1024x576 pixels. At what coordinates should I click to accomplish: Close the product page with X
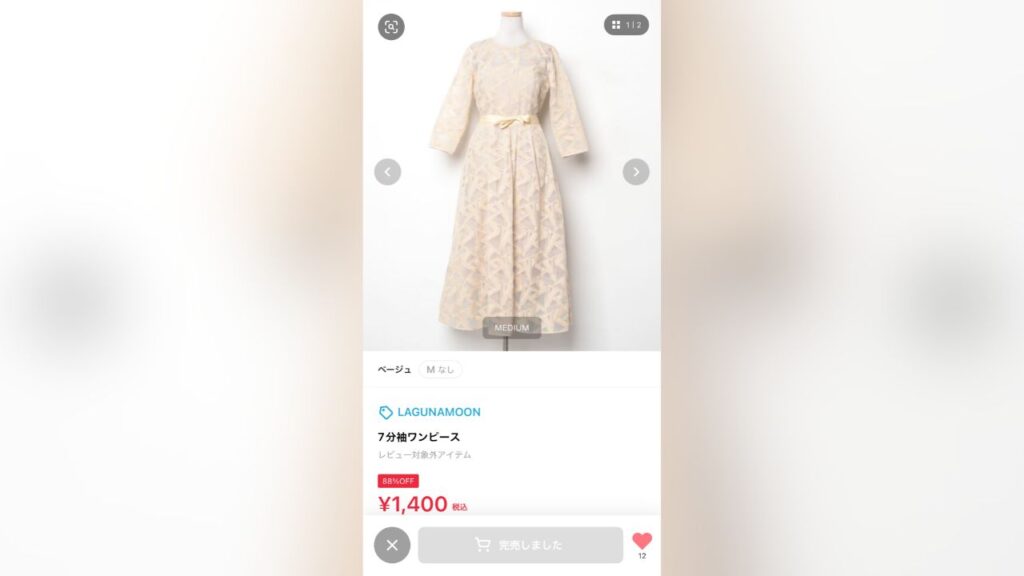[x=392, y=545]
